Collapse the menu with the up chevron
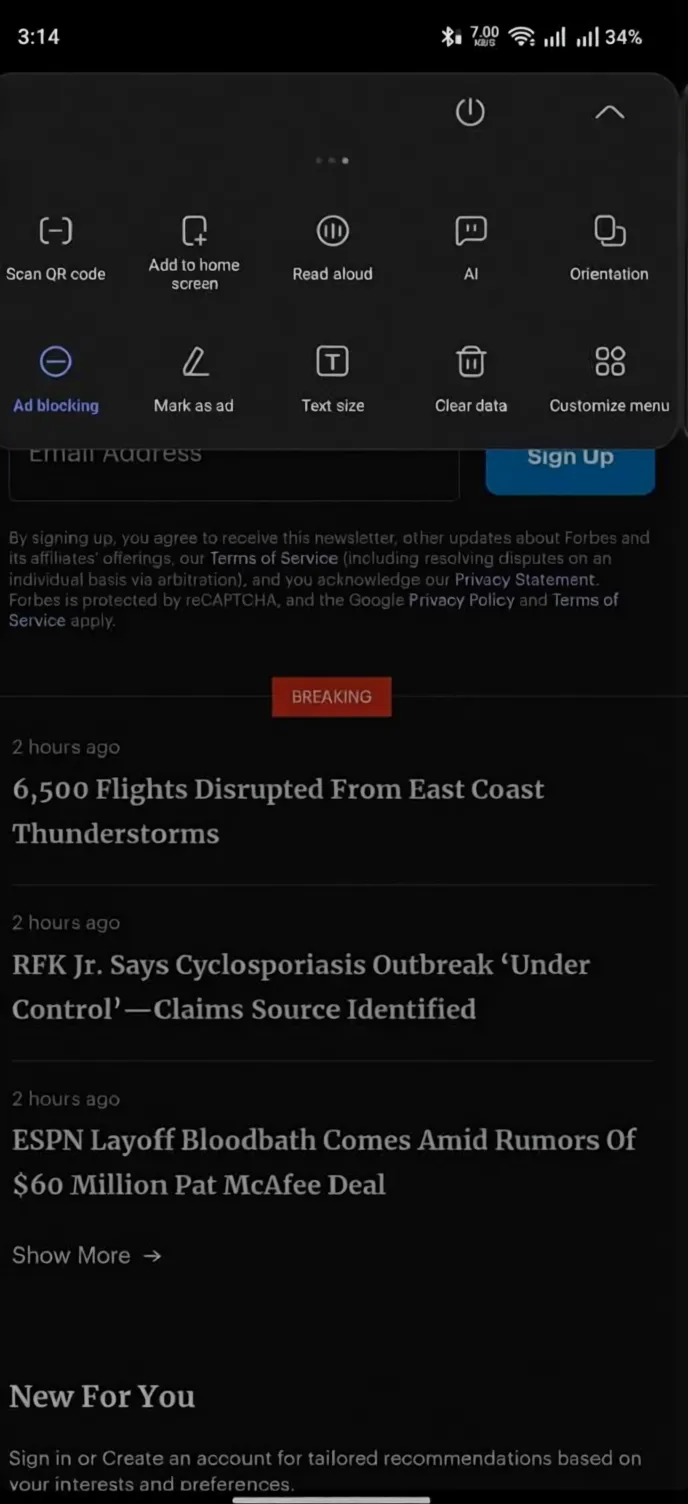 (x=609, y=112)
